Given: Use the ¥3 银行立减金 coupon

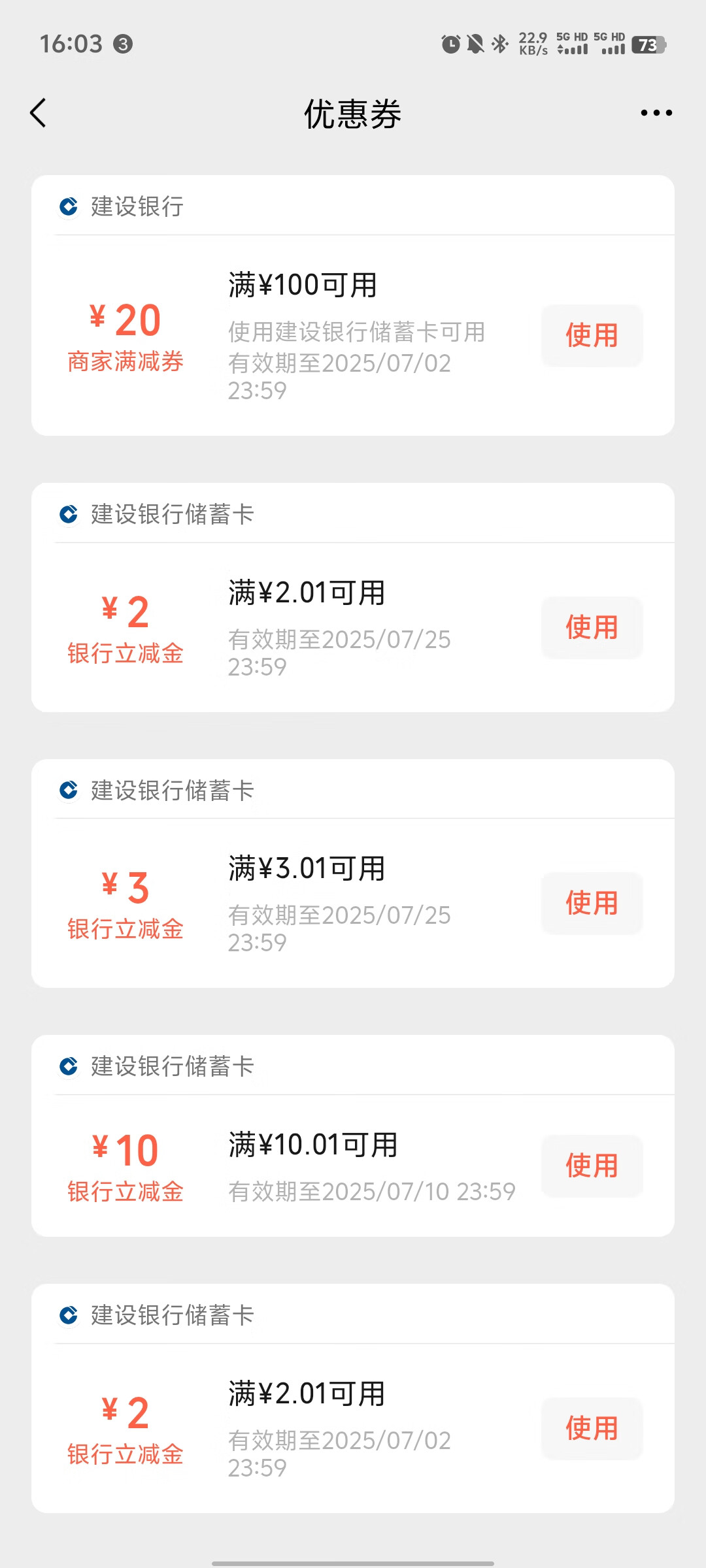Looking at the screenshot, I should [x=592, y=903].
